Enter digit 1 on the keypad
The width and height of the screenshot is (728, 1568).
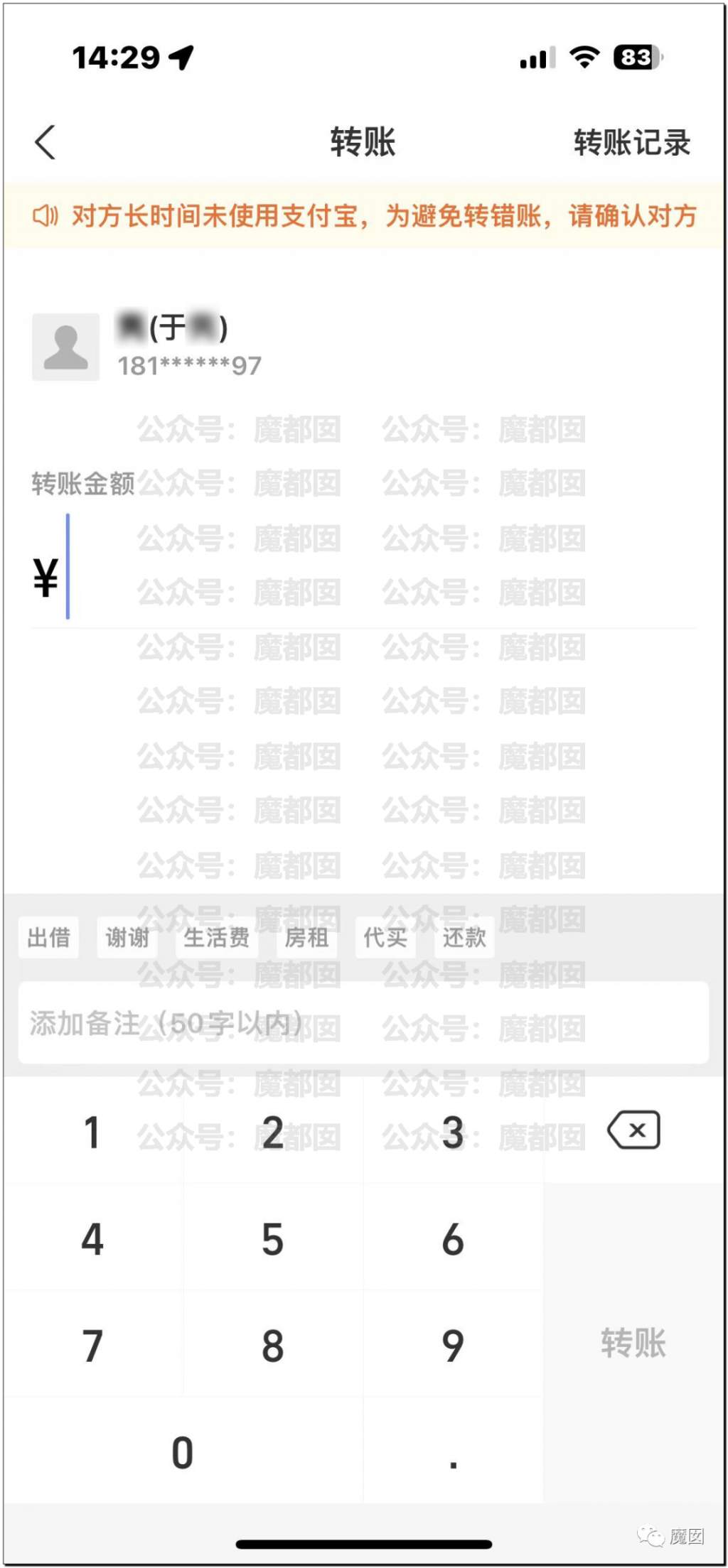[92, 1132]
